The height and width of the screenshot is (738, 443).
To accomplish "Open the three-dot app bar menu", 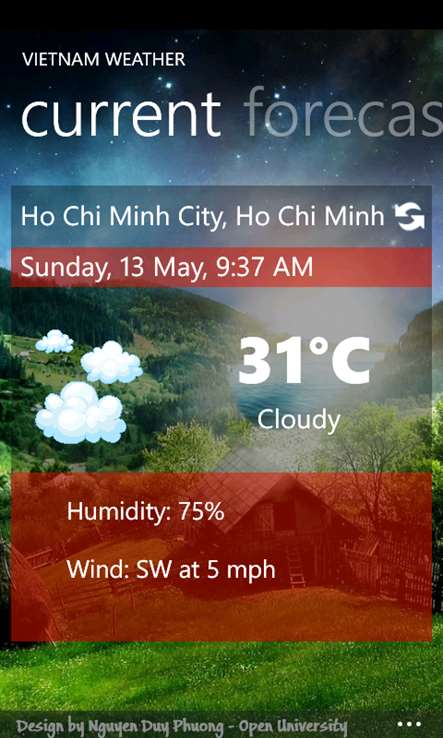I will point(409,724).
